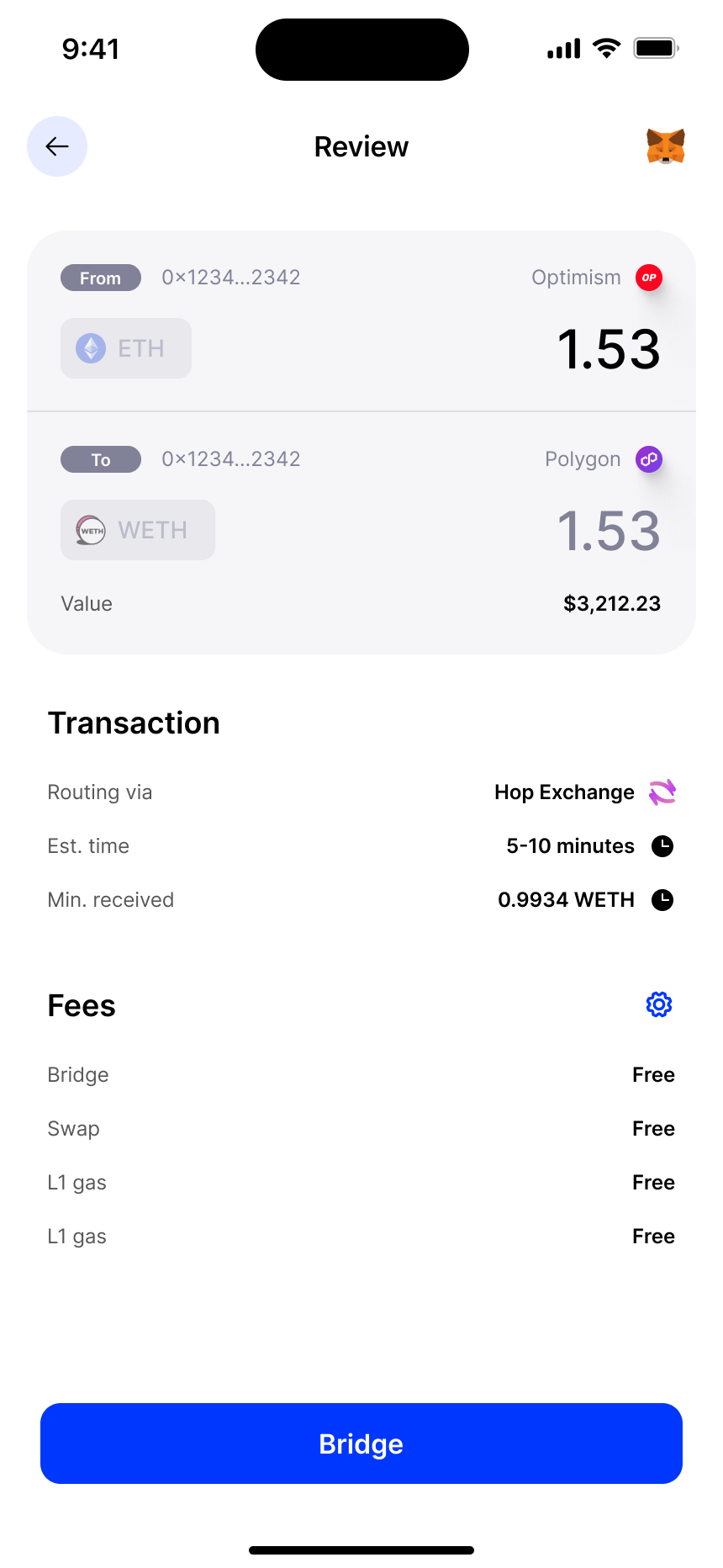
Task: Tap the WETH token chip
Action: pyautogui.click(x=138, y=530)
